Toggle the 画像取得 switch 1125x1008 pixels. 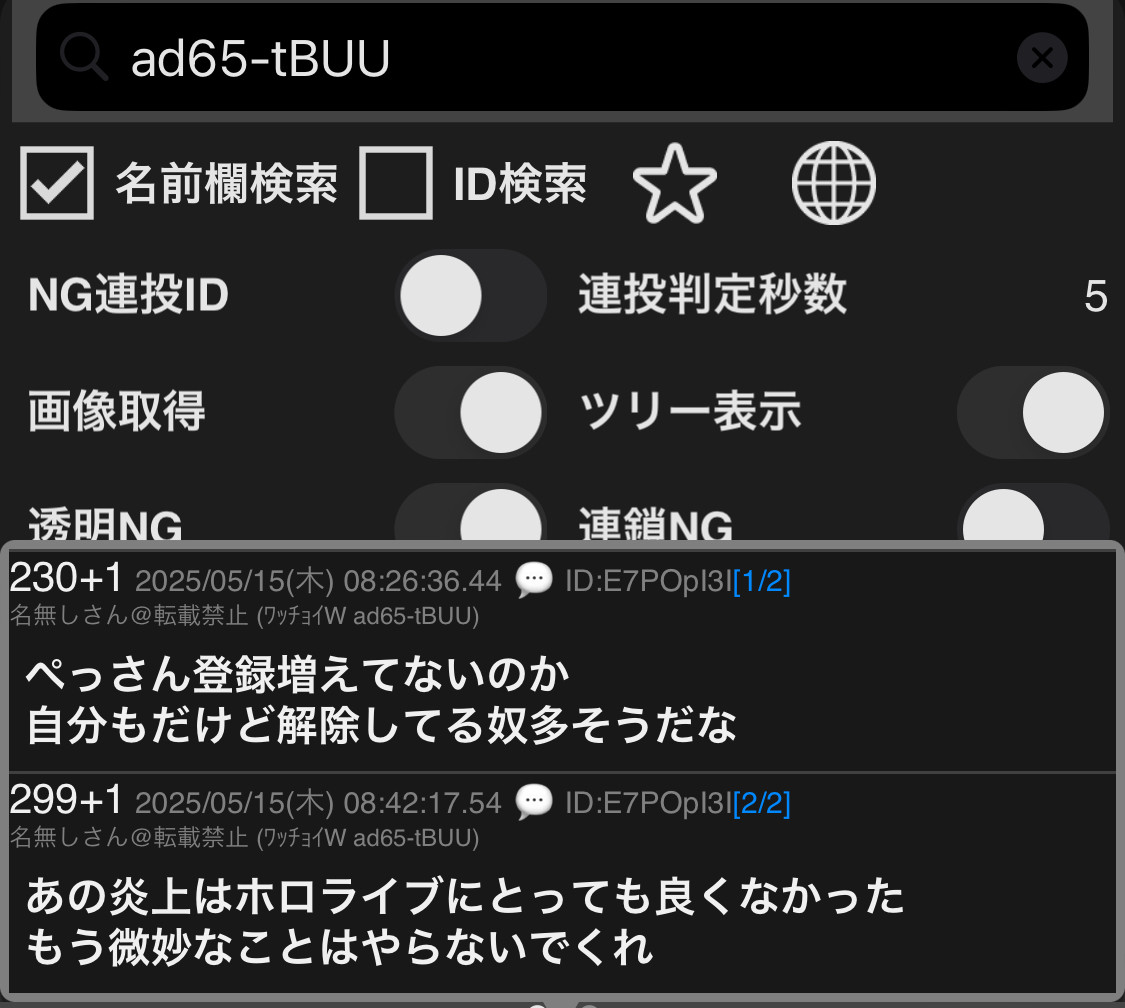[470, 412]
